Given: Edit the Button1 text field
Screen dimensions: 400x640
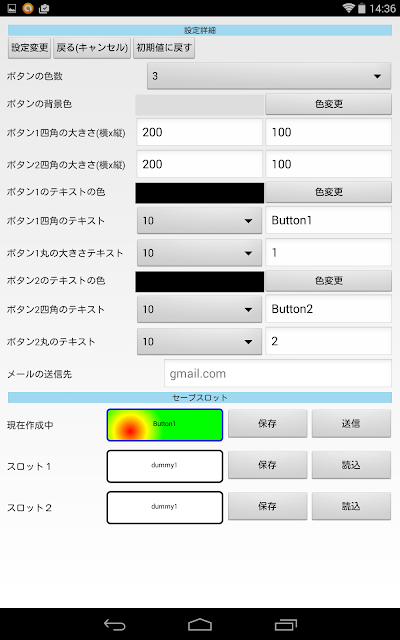Looking at the screenshot, I should tap(329, 220).
